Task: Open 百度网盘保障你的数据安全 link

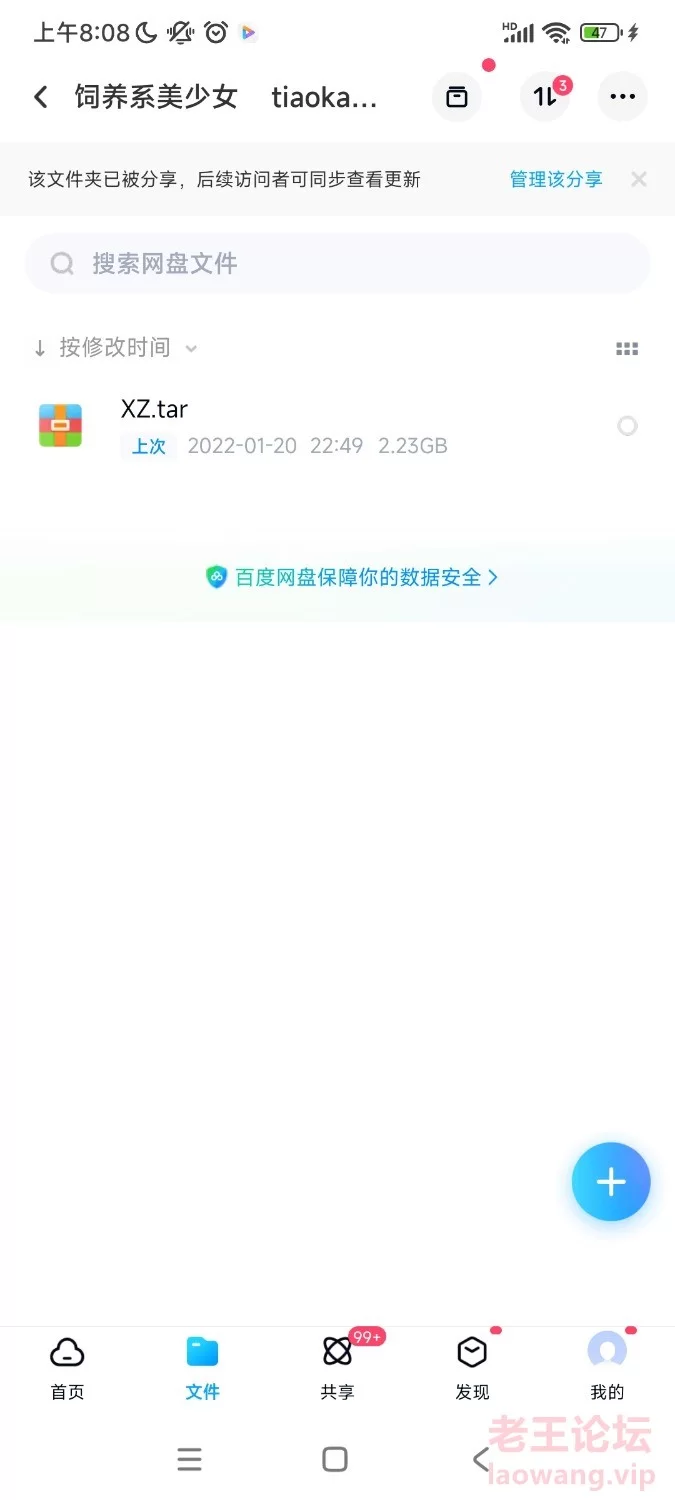Action: (352, 578)
